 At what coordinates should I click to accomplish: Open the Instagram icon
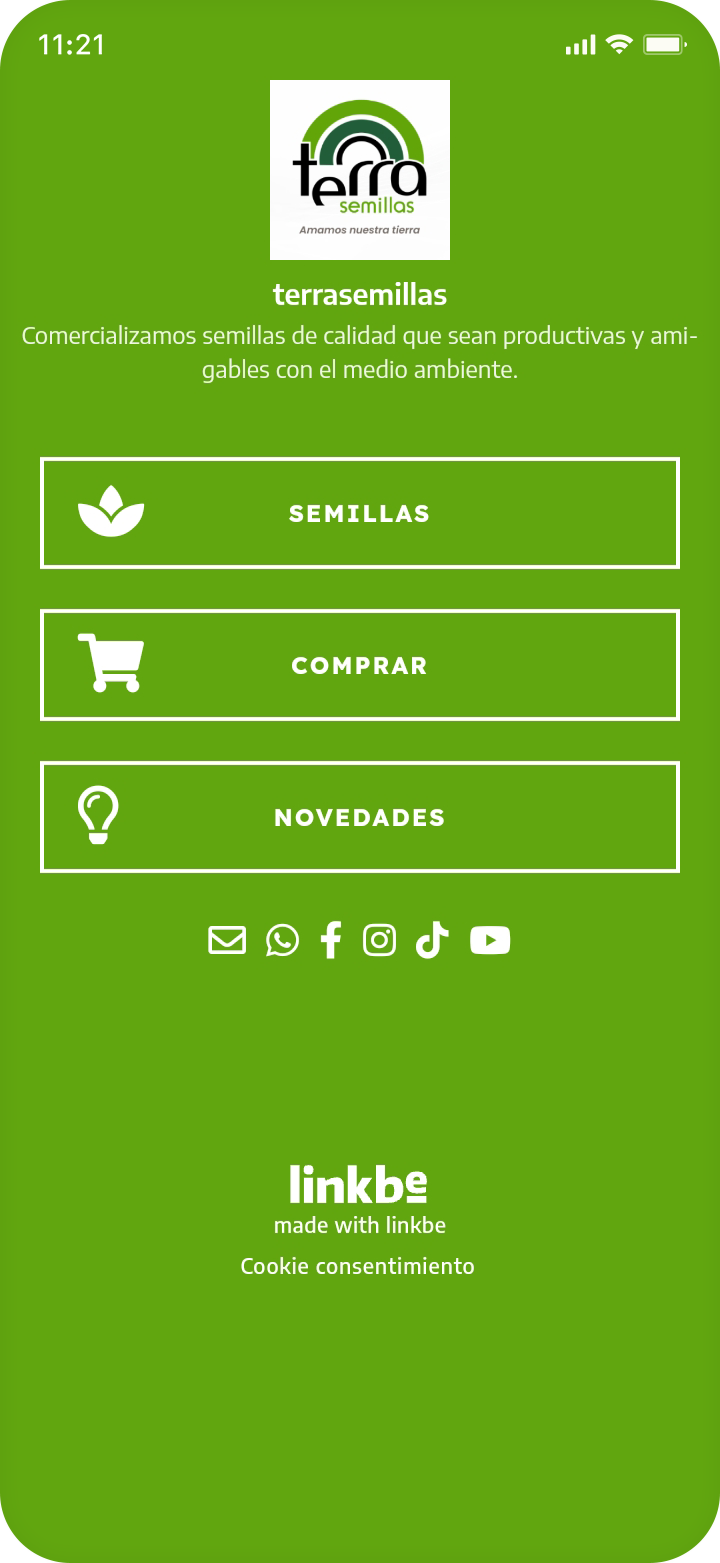pos(380,939)
